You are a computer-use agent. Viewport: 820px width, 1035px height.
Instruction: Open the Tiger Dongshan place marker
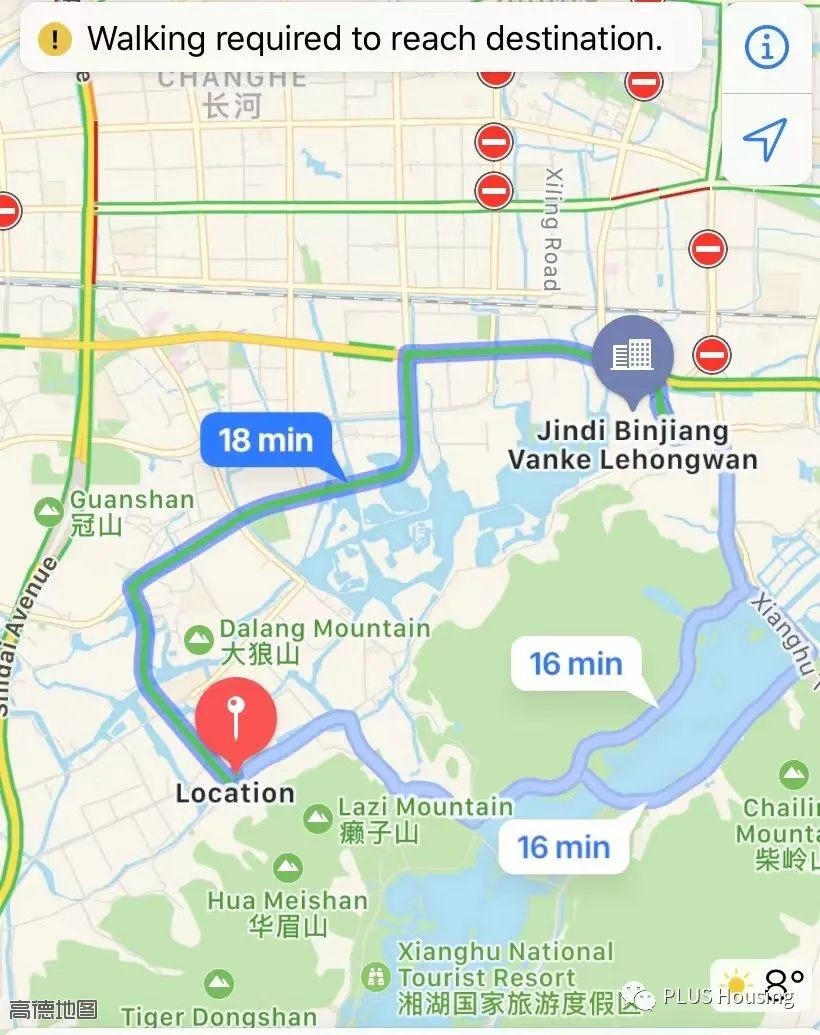click(218, 984)
